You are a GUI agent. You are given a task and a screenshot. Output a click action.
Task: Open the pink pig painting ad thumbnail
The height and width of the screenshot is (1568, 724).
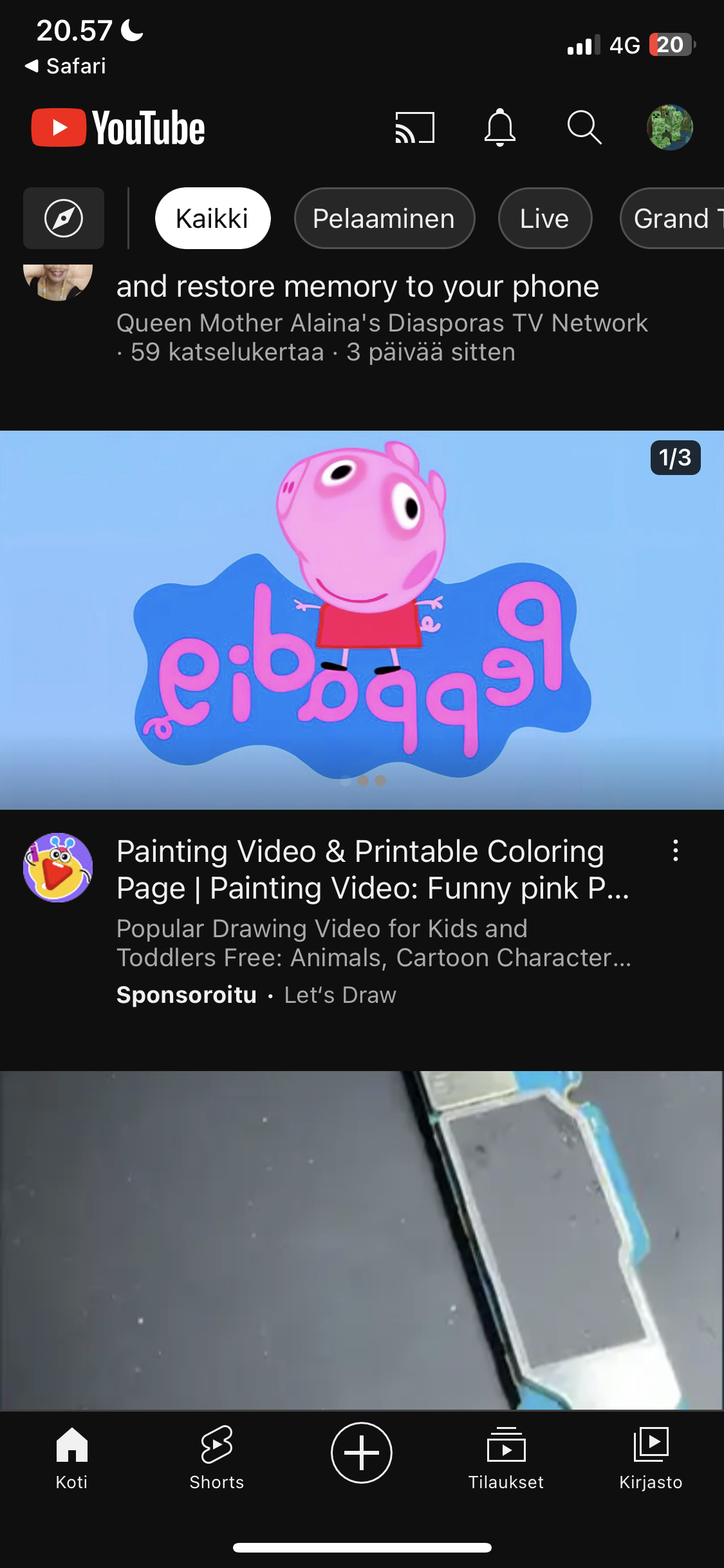(362, 620)
